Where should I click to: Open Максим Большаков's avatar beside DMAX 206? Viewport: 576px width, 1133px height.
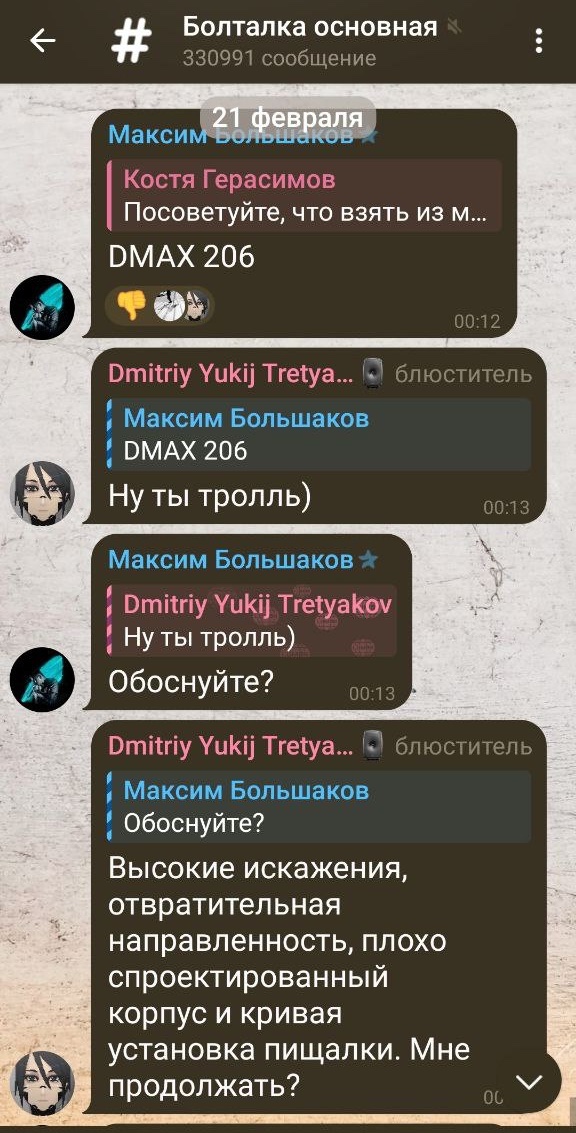point(42,307)
